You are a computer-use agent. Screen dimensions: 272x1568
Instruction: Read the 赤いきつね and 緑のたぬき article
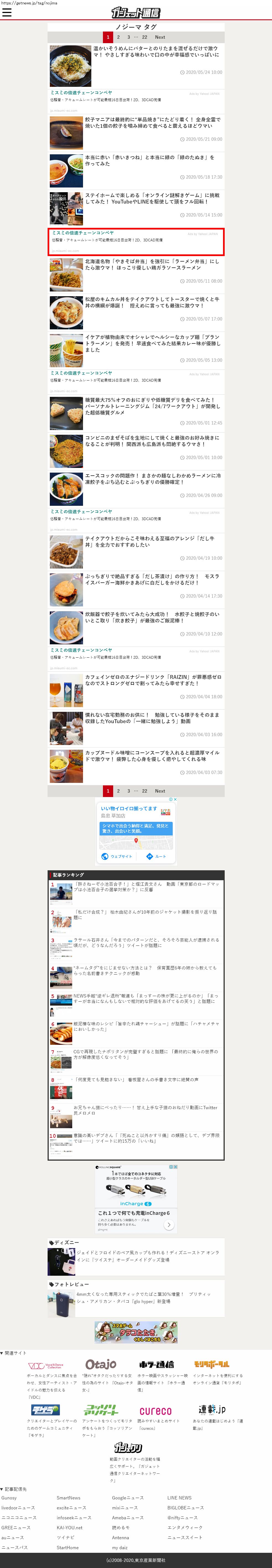pos(149,161)
